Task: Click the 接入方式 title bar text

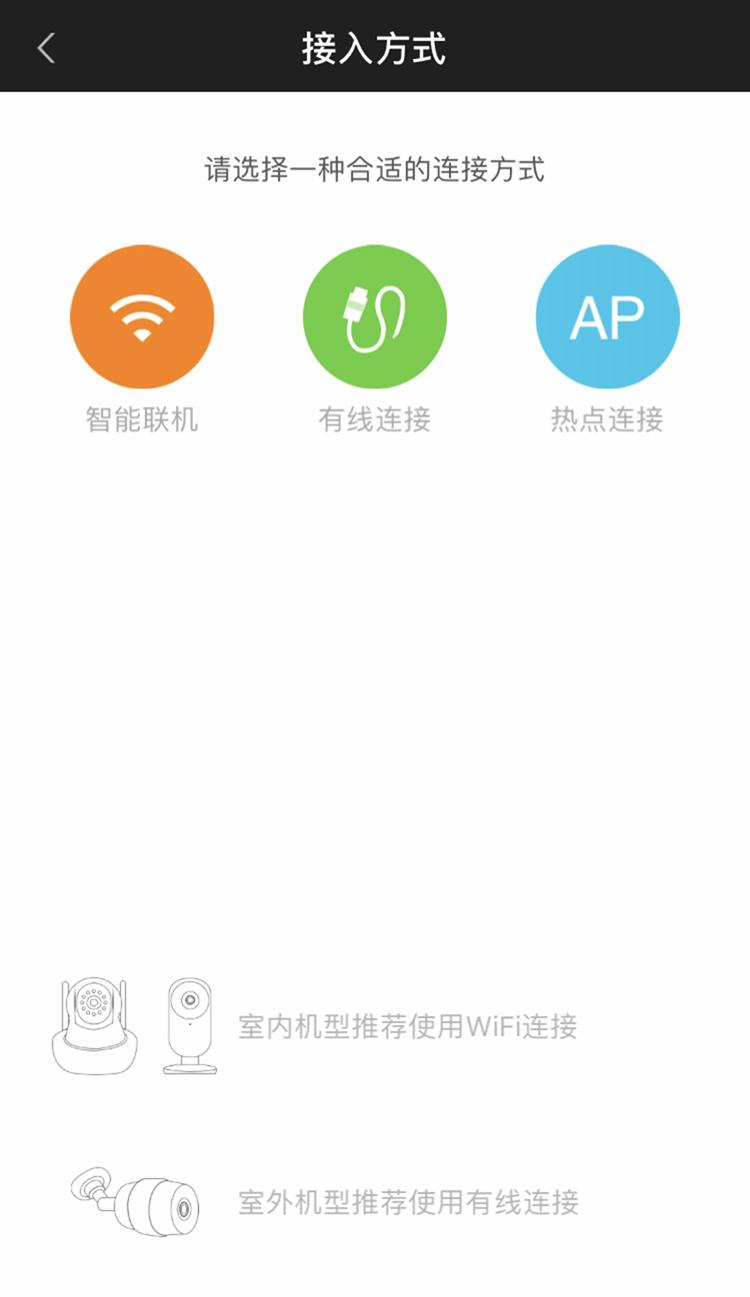Action: (375, 47)
